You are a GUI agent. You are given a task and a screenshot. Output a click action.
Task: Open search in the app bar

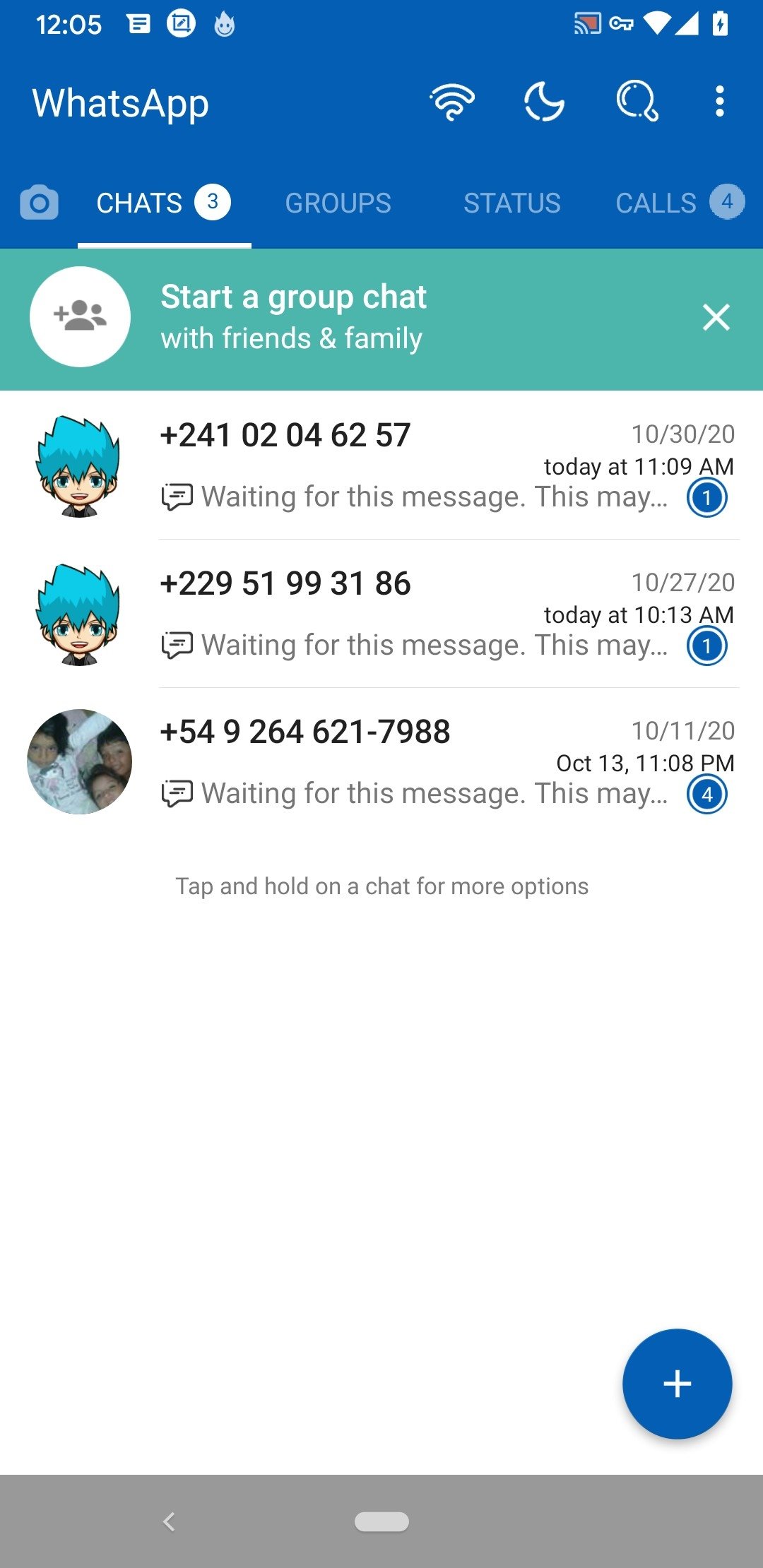click(637, 102)
